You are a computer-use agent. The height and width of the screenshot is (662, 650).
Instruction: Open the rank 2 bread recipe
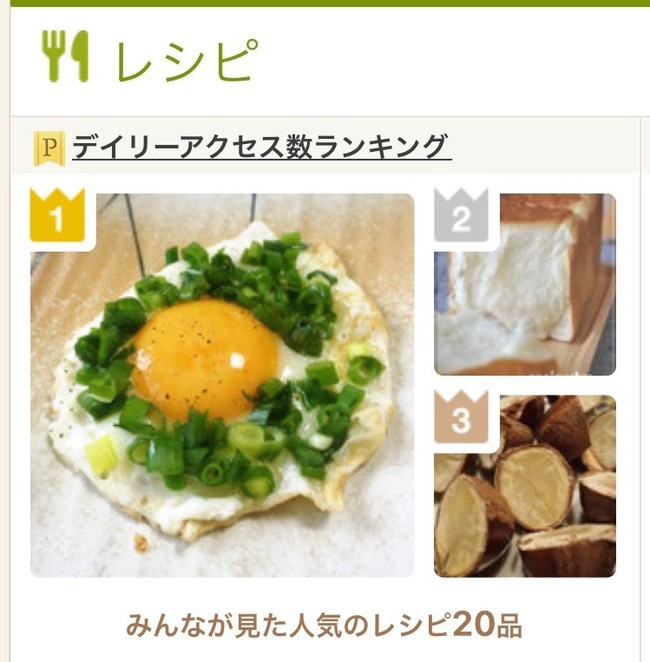(x=525, y=285)
